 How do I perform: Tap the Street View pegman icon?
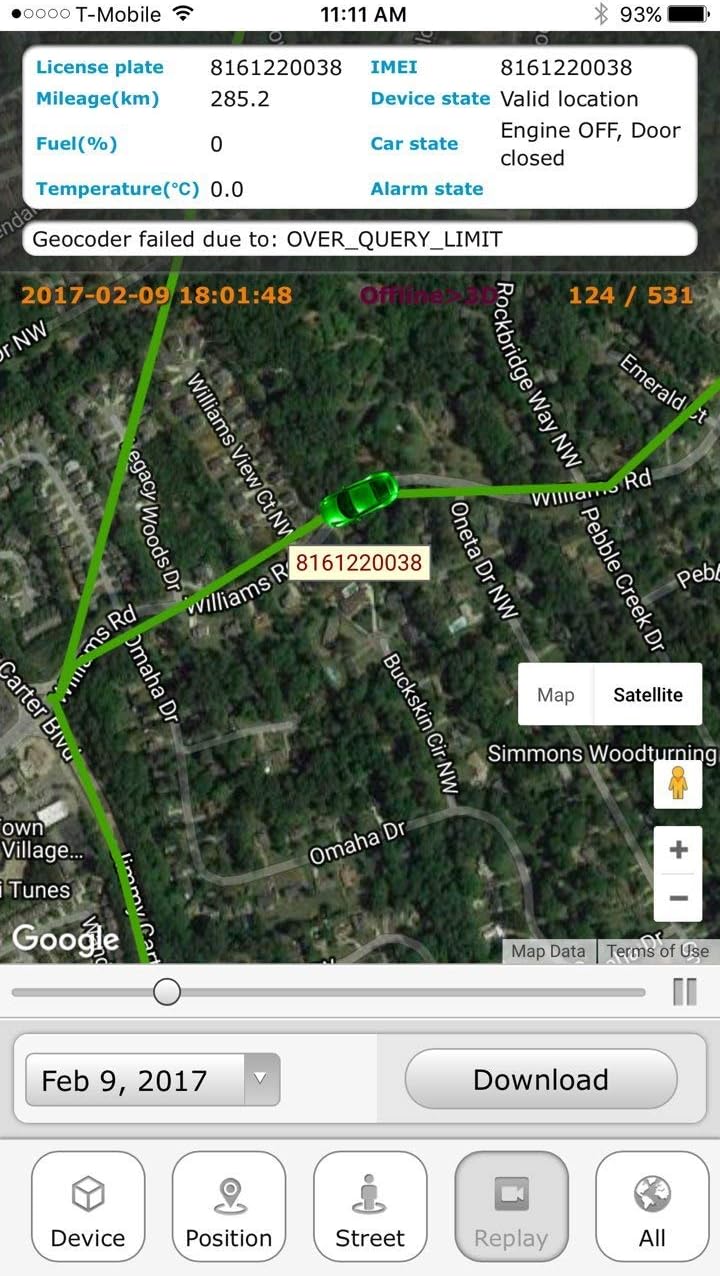[678, 783]
